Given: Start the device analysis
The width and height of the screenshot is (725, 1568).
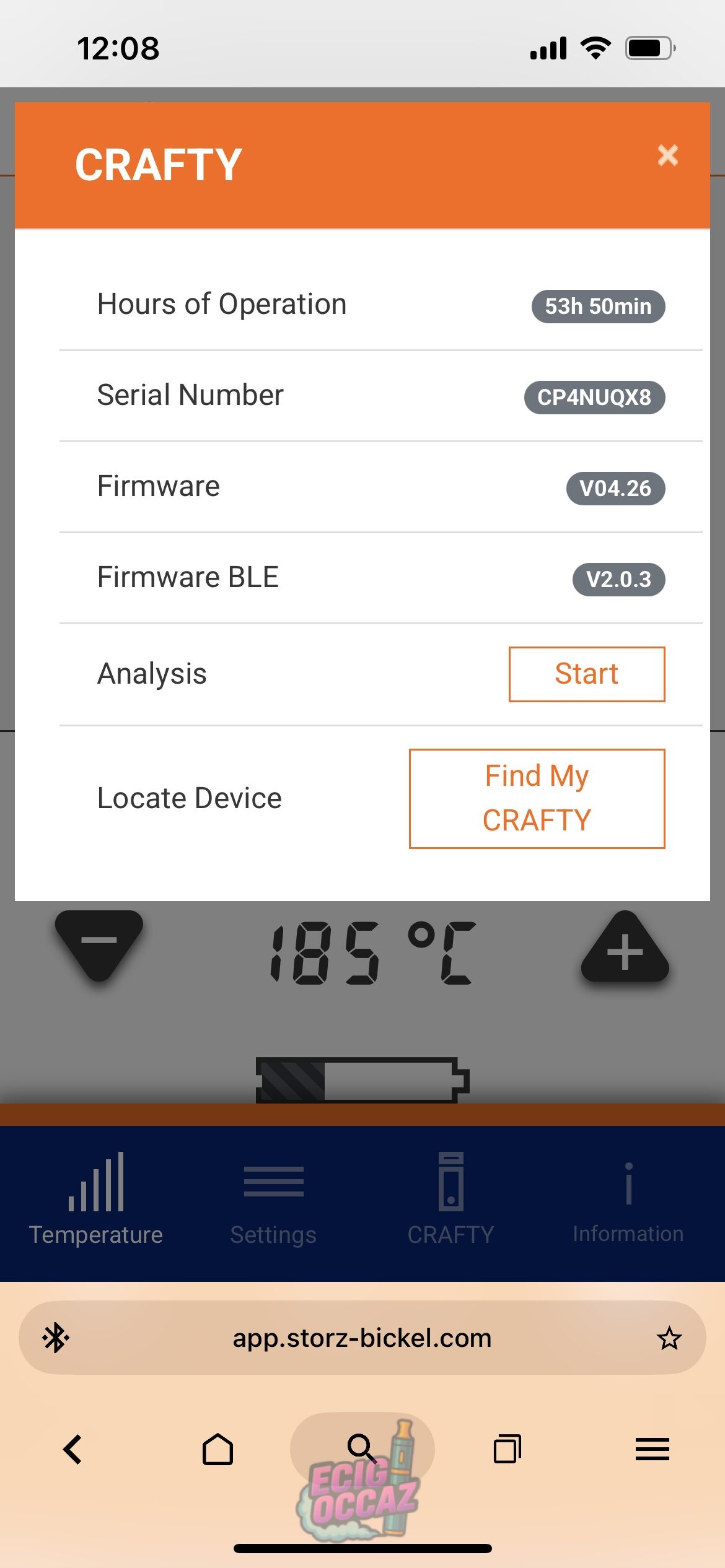Looking at the screenshot, I should pos(586,674).
